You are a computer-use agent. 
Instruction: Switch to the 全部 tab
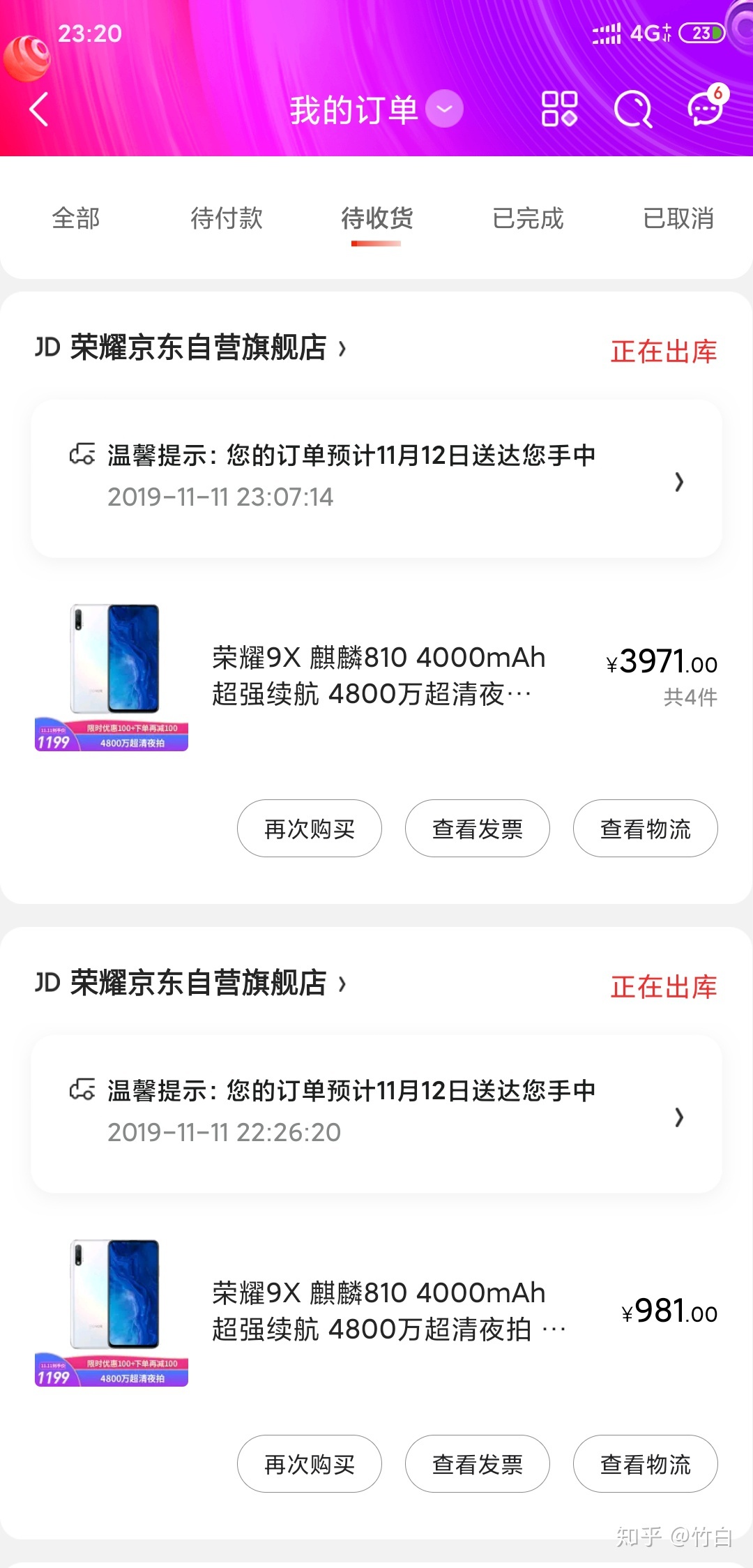coord(76,218)
